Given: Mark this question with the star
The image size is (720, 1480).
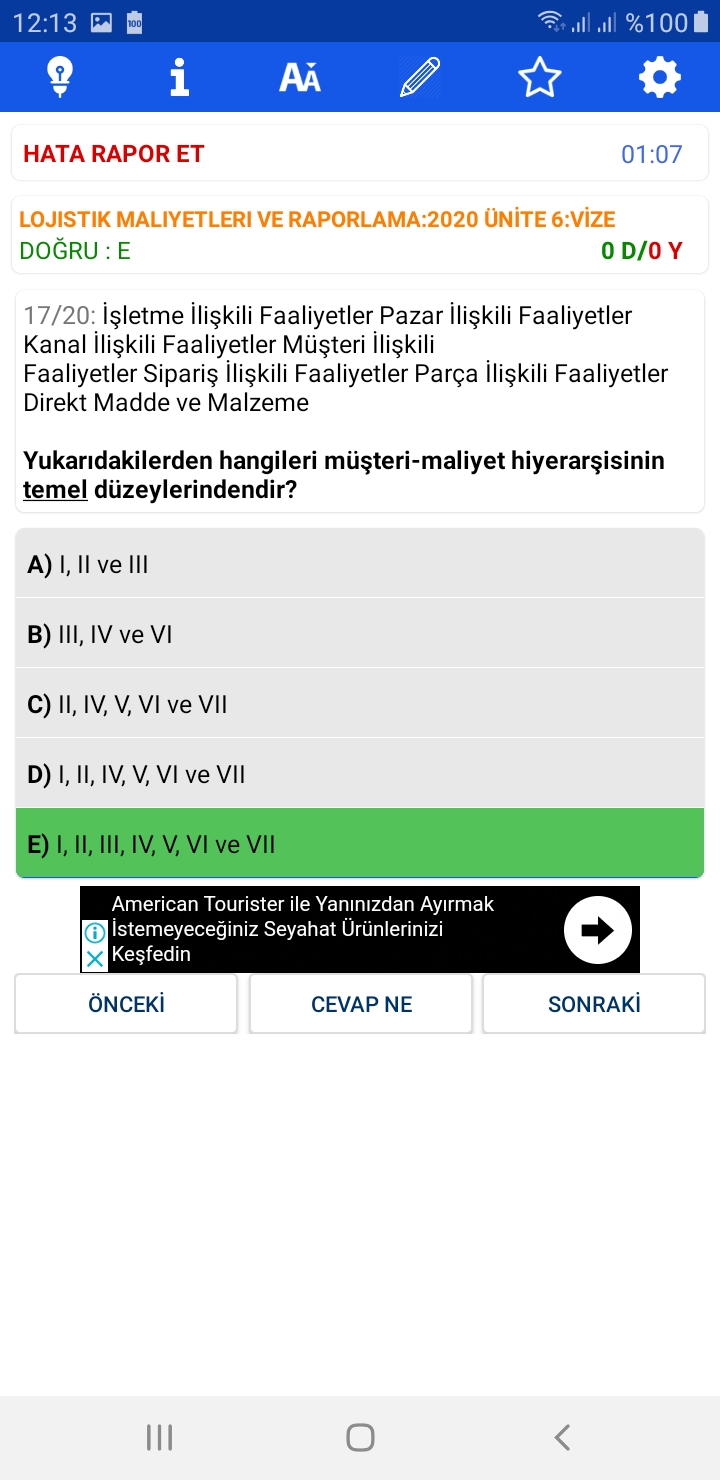Looking at the screenshot, I should click(540, 77).
